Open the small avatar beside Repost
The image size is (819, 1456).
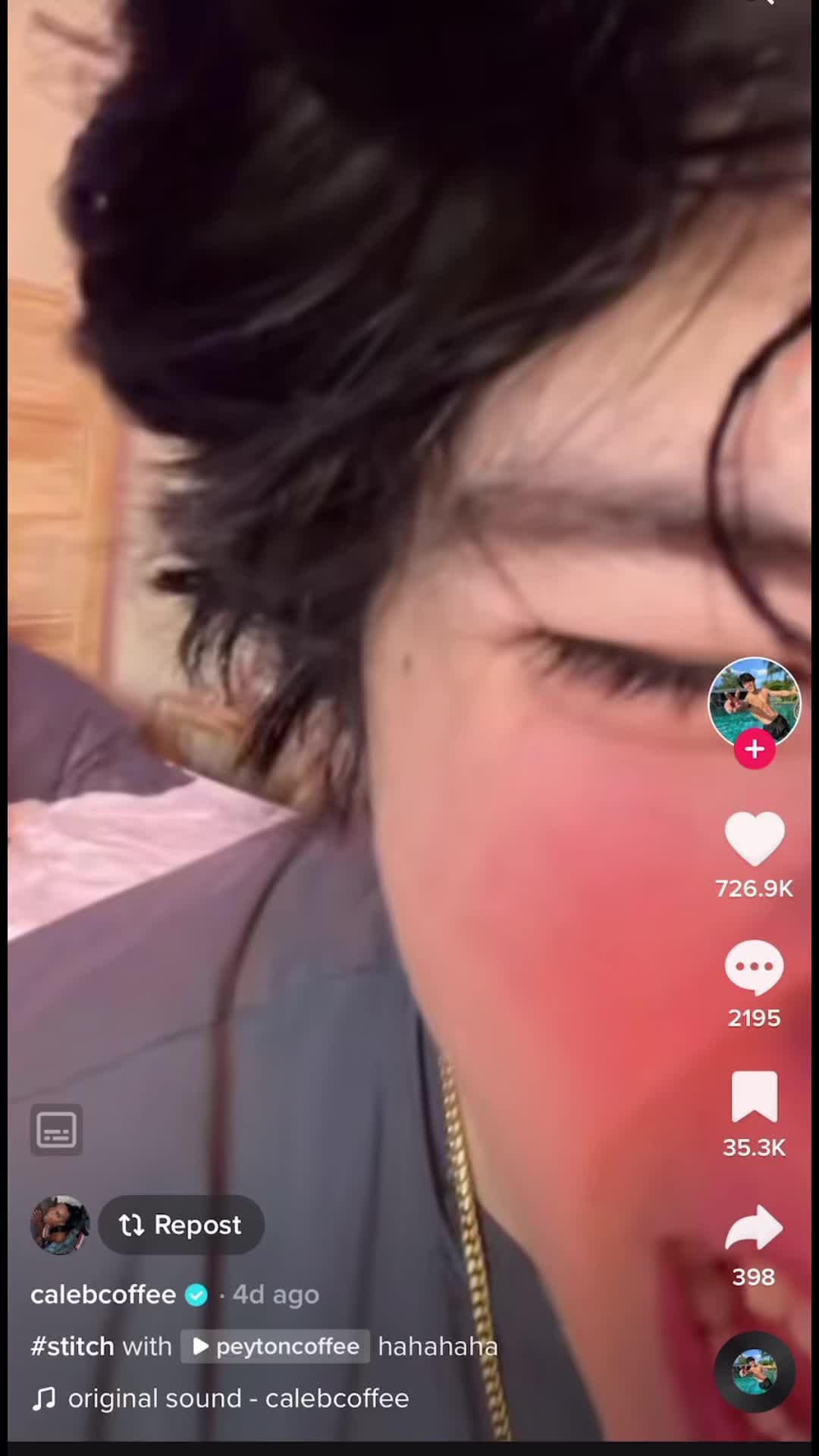tap(59, 1225)
